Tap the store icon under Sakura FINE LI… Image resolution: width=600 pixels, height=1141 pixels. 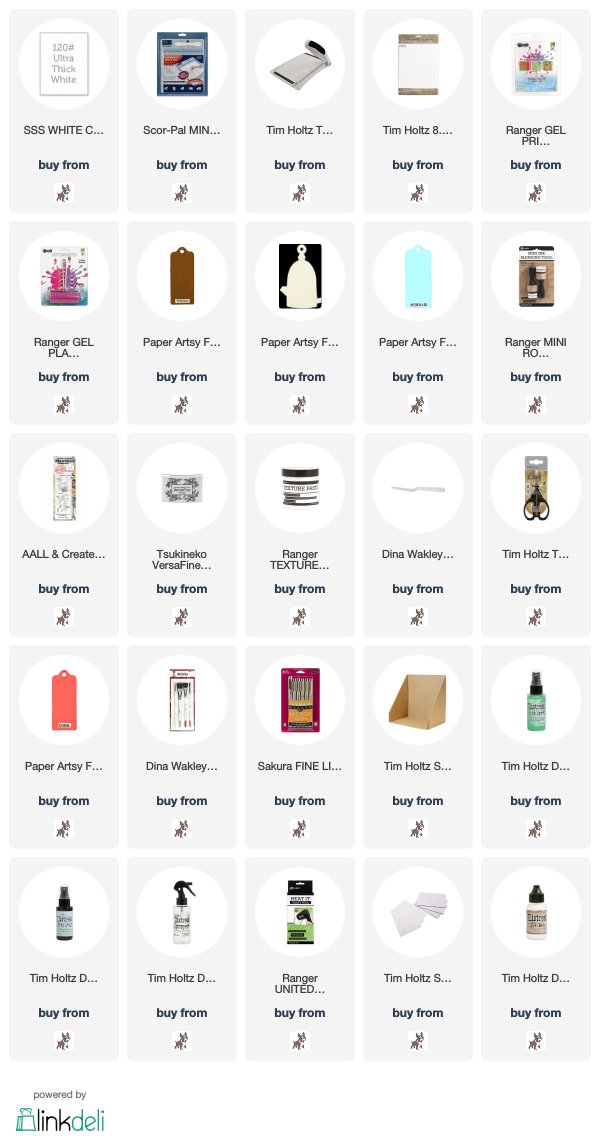(x=300, y=829)
